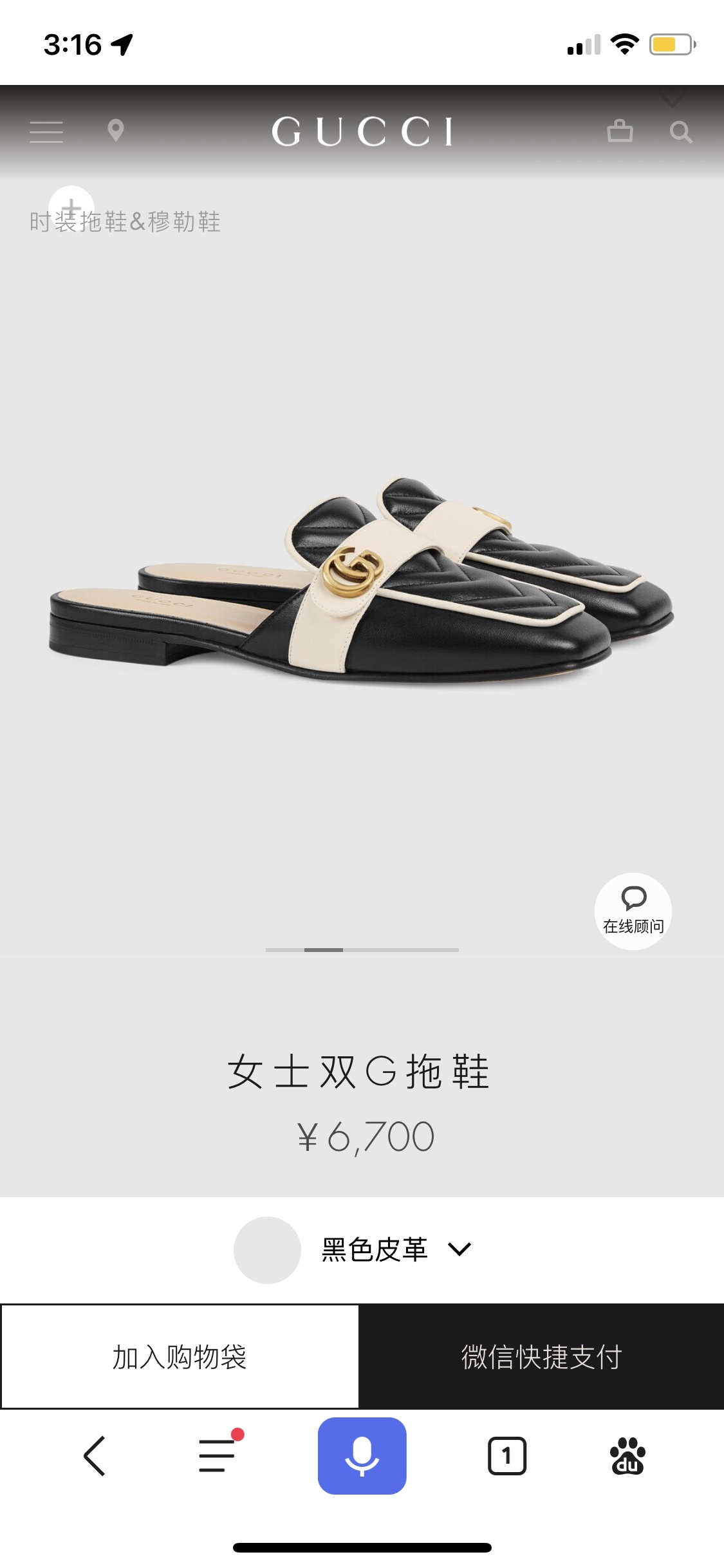Open the Baidu home paw icon
The width and height of the screenshot is (724, 1568).
coord(627,1456)
